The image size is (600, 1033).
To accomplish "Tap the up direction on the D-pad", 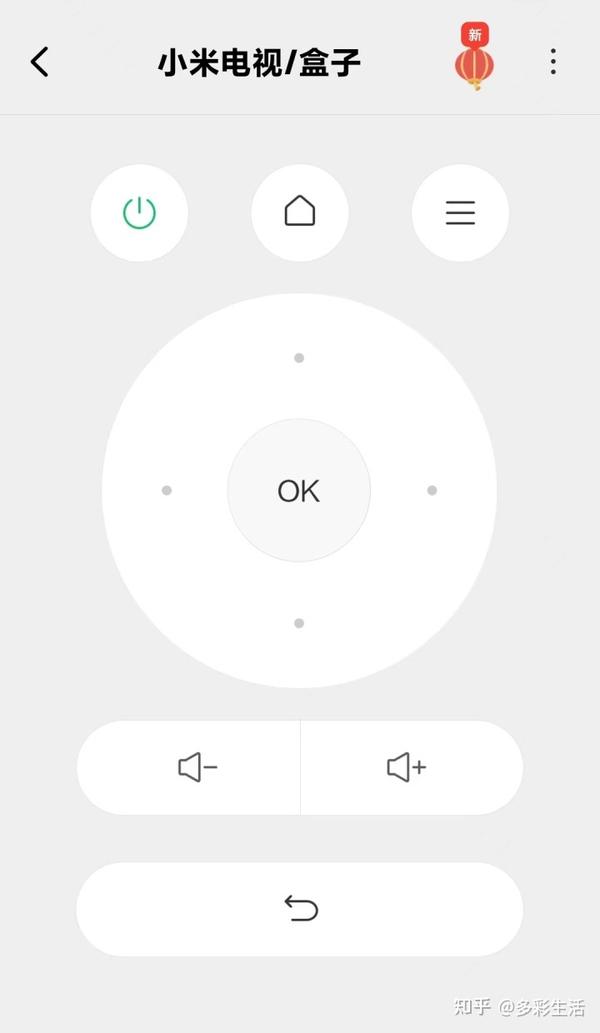I will point(299,358).
